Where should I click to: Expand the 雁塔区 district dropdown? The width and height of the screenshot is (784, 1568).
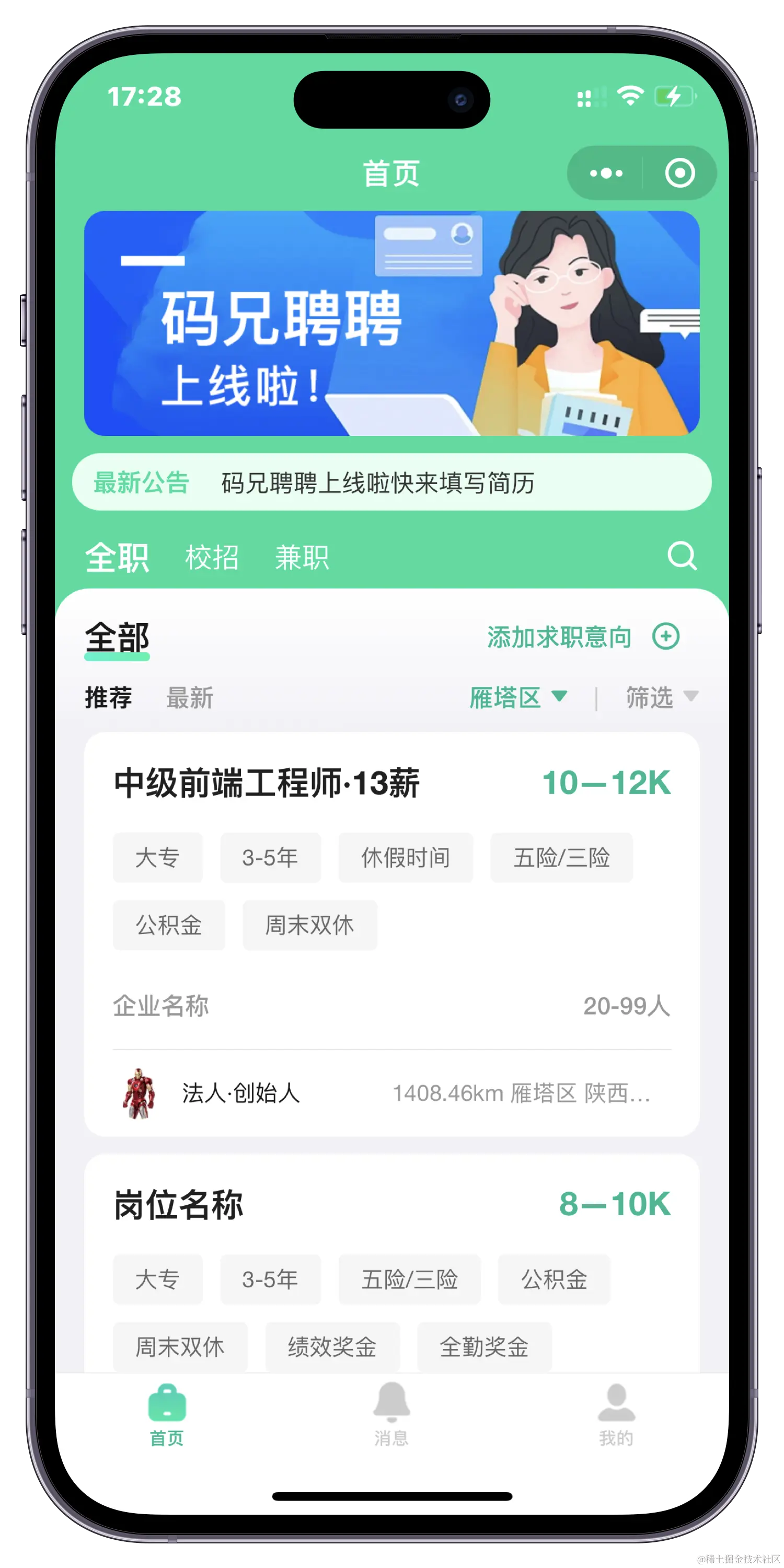518,698
